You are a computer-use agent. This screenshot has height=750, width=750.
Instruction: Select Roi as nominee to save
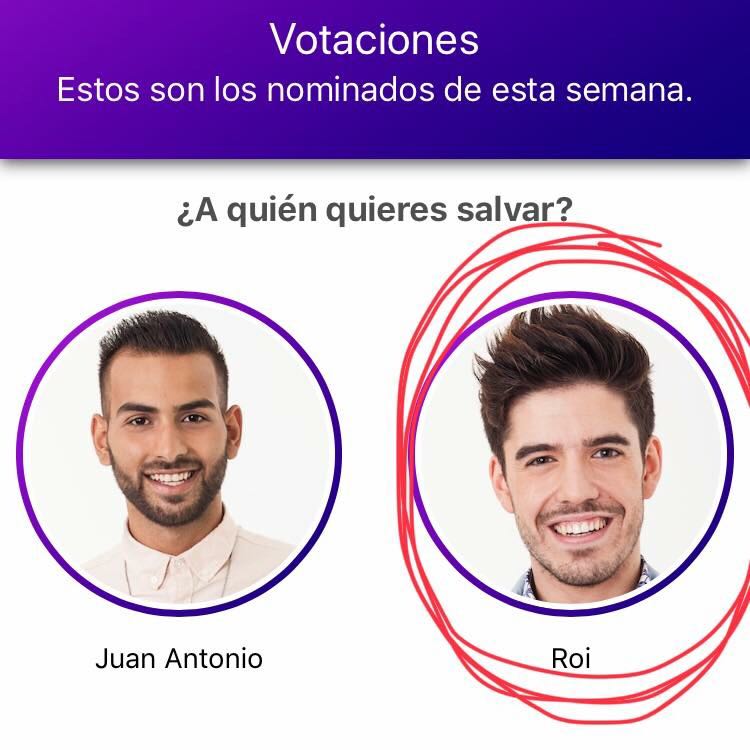[571, 455]
